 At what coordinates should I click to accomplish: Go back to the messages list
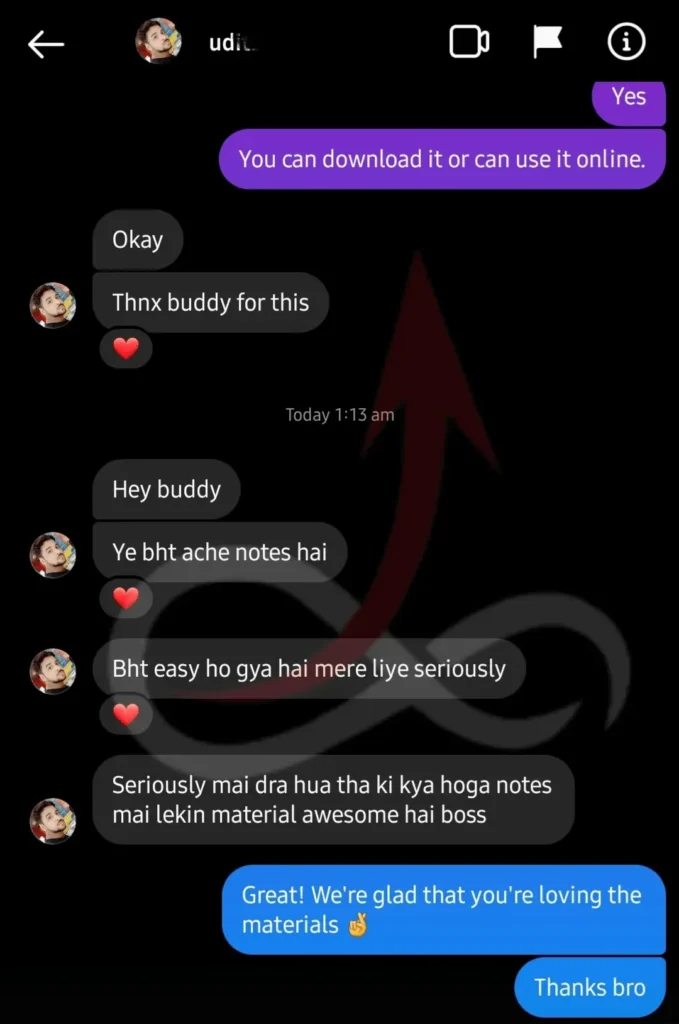(x=46, y=43)
